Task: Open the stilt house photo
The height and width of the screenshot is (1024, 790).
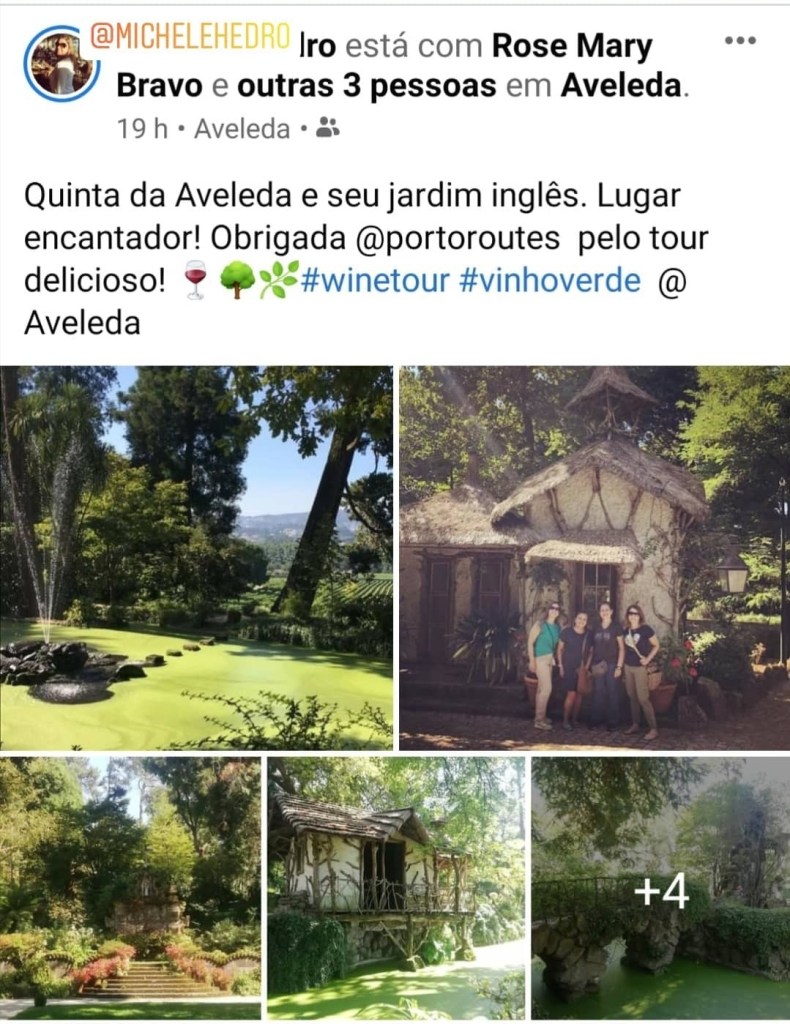Action: pos(396,887)
